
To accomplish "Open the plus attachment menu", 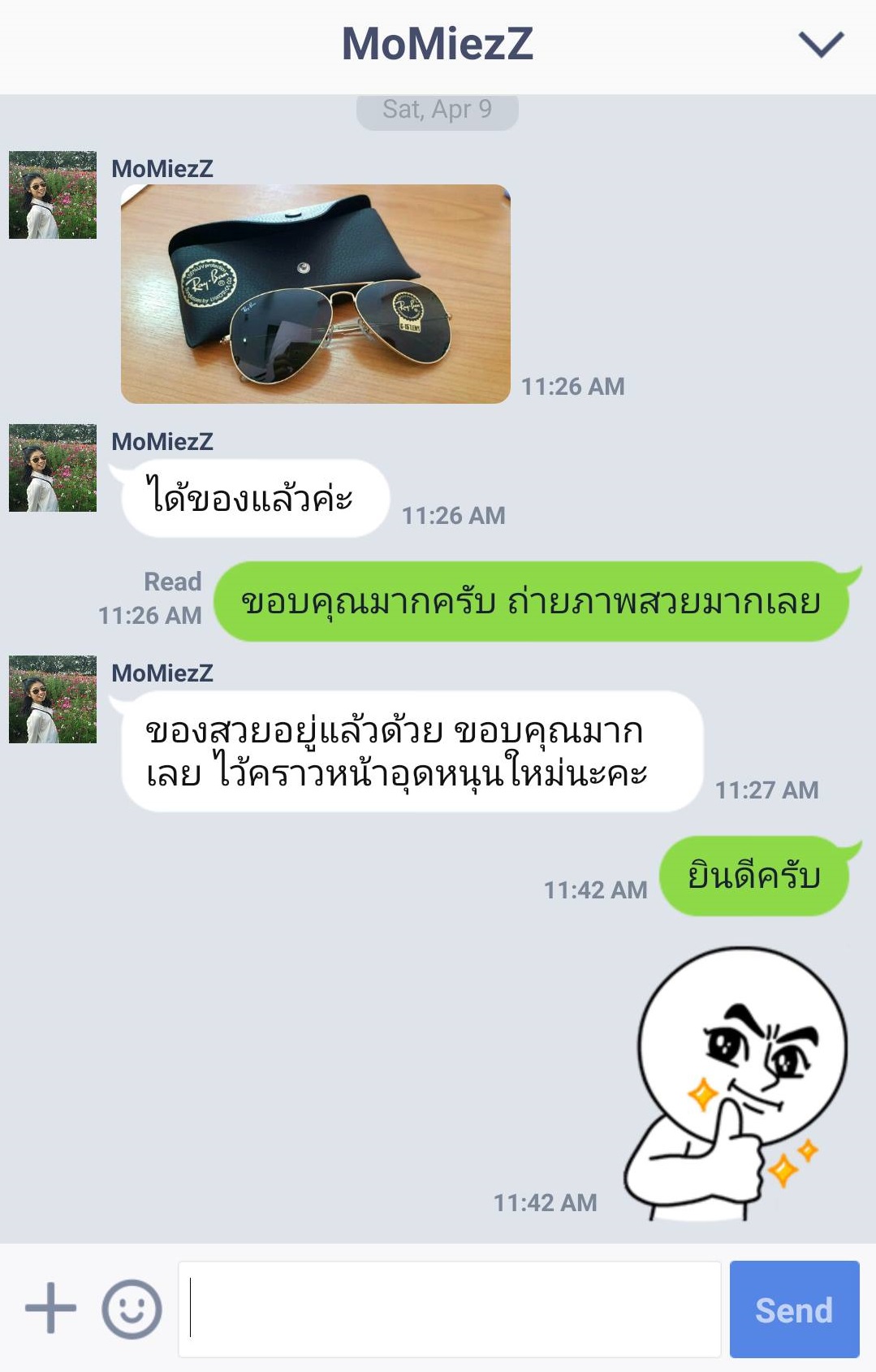I will (x=50, y=1308).
